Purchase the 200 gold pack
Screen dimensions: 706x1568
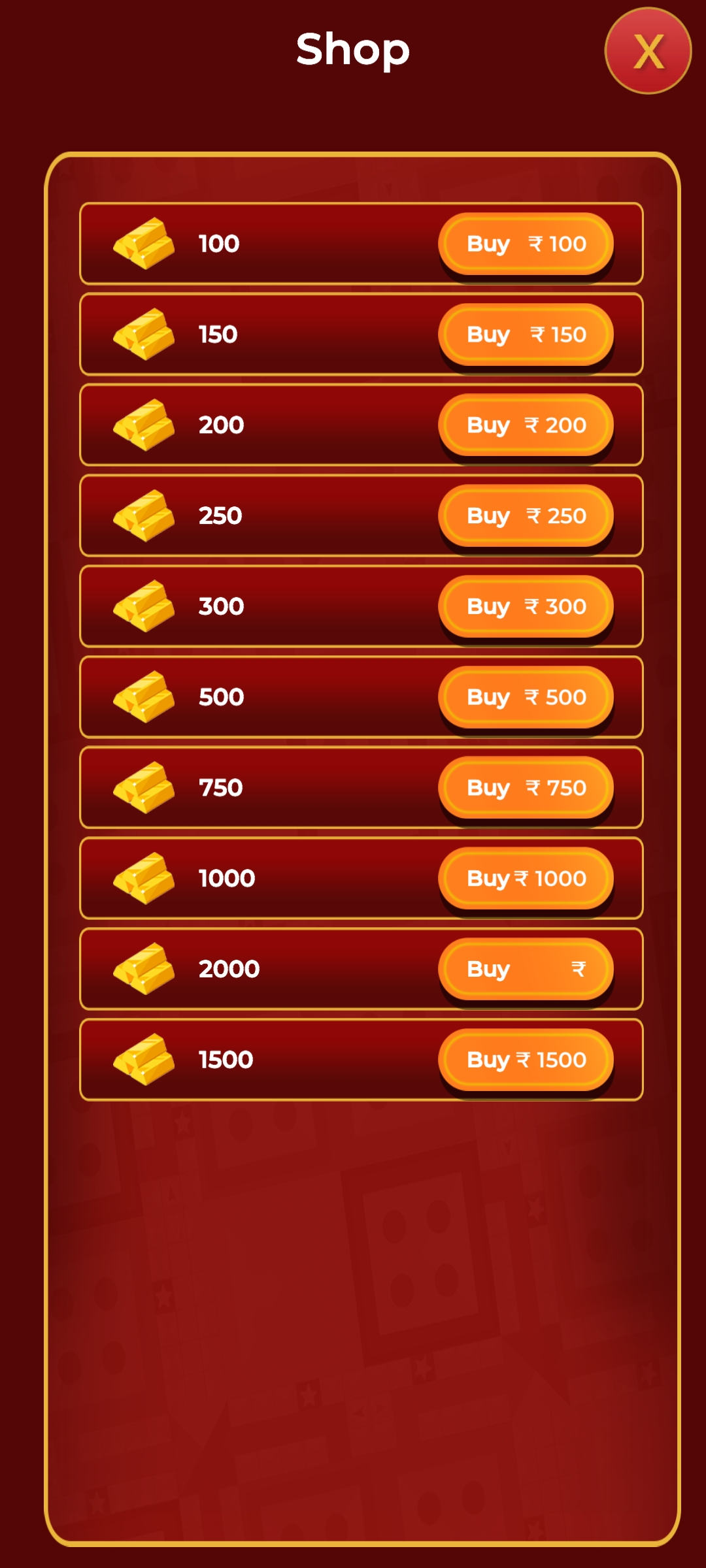pyautogui.click(x=526, y=425)
